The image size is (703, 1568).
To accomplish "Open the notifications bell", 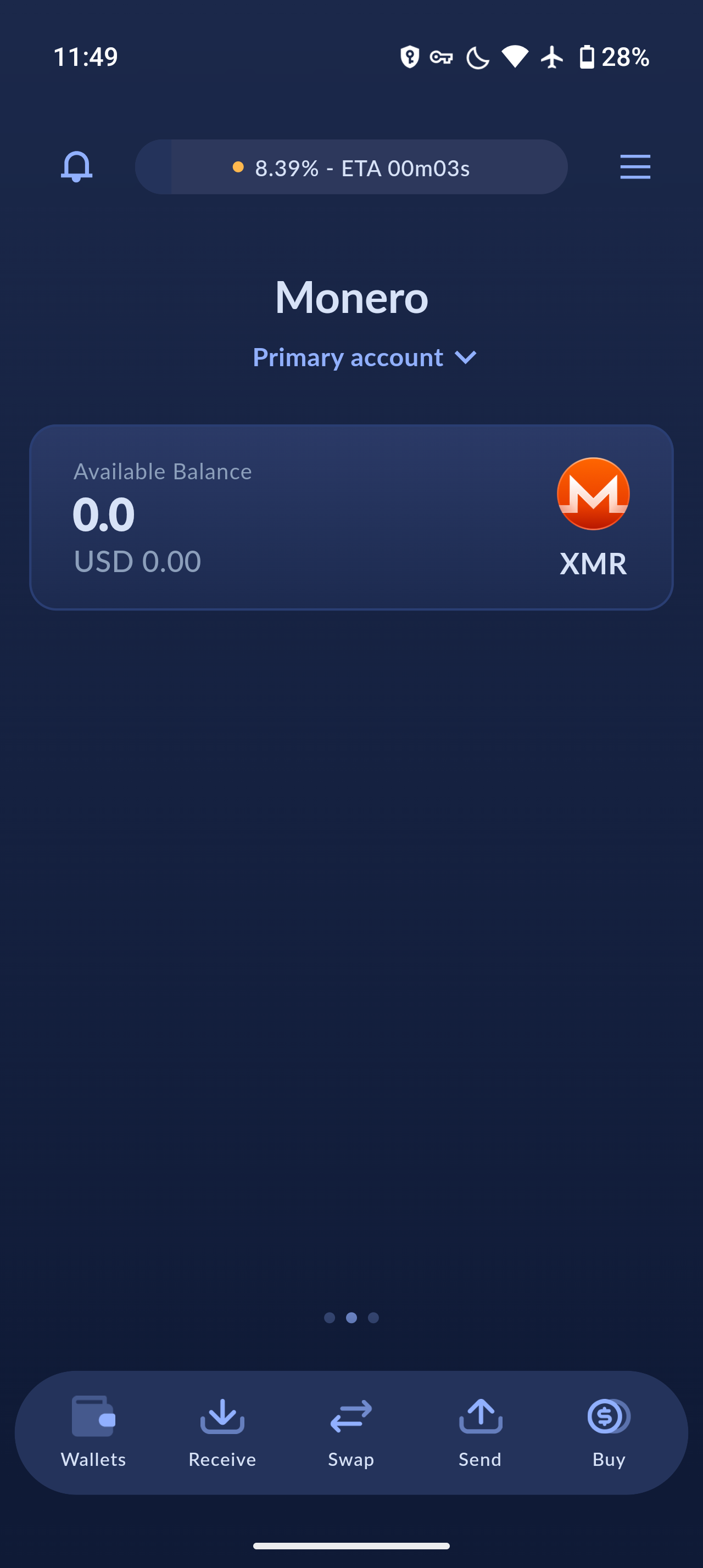I will pyautogui.click(x=77, y=167).
